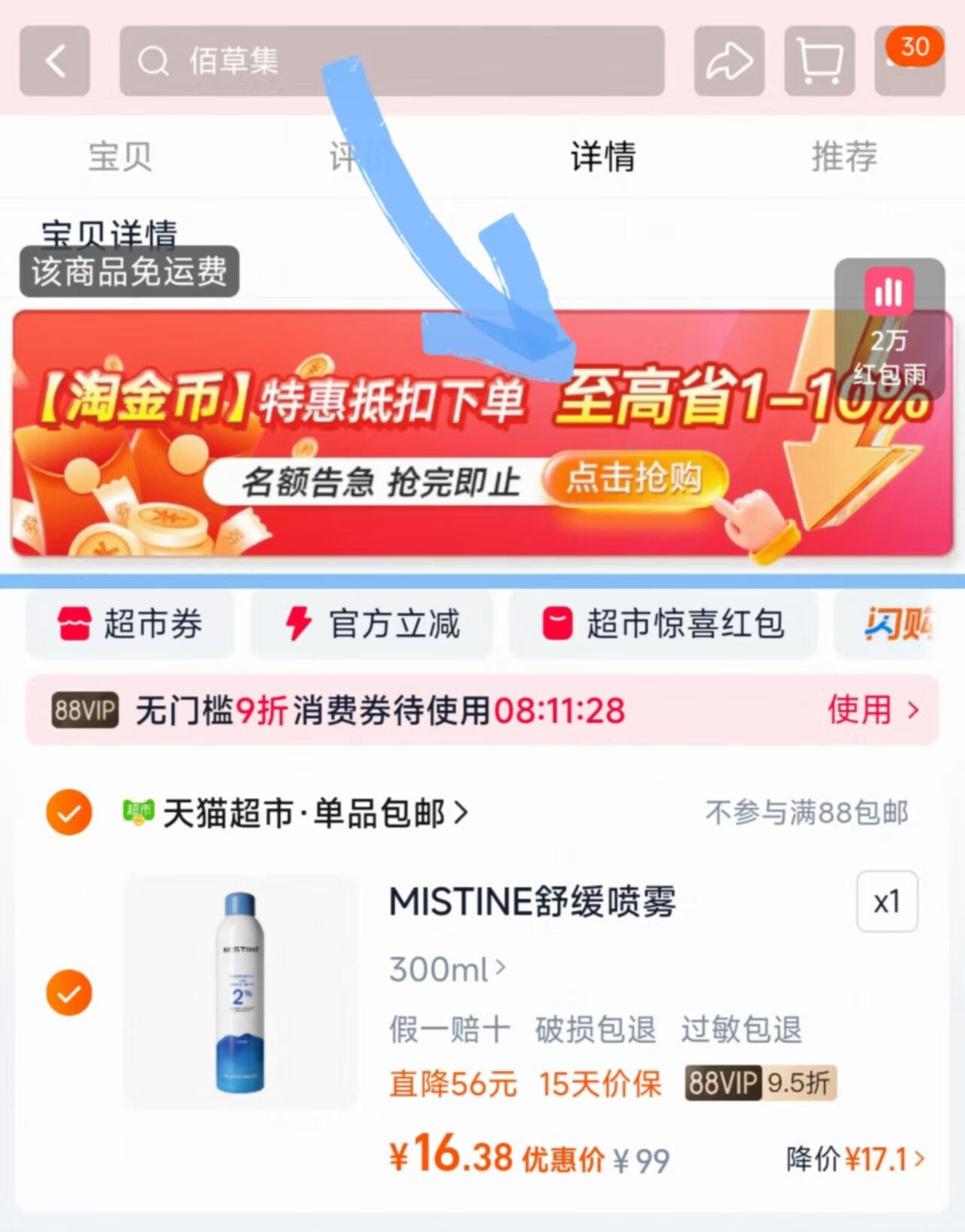The width and height of the screenshot is (965, 1232).
Task: Check the 30-item cart badge counter
Action: [x=913, y=47]
